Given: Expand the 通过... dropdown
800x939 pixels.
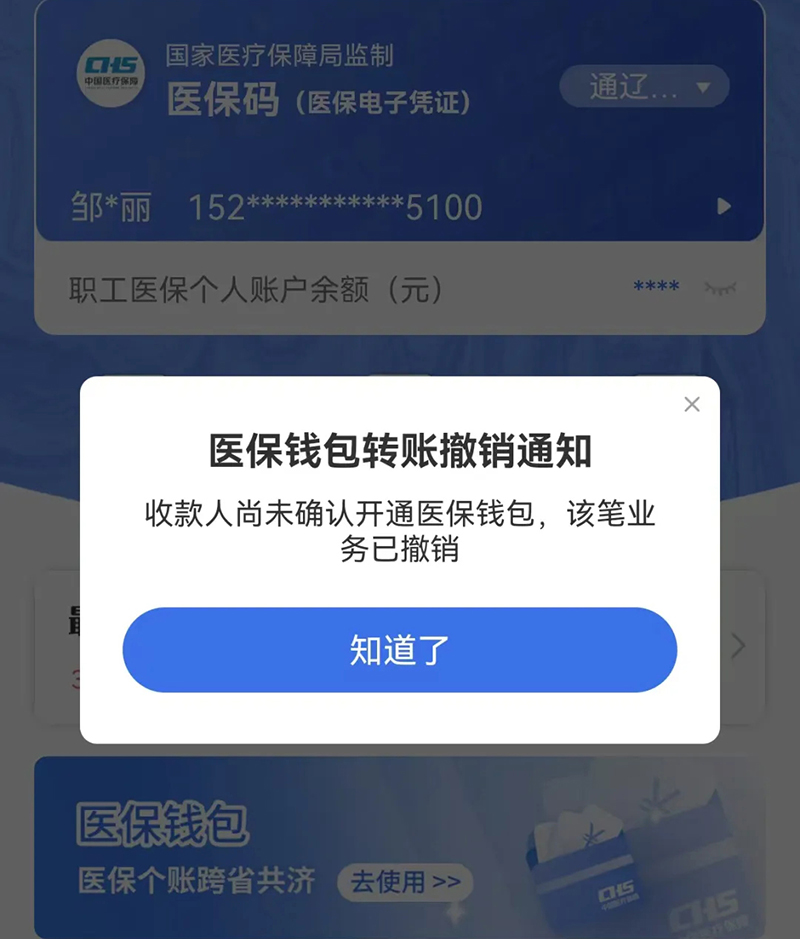Looking at the screenshot, I should coord(645,87).
